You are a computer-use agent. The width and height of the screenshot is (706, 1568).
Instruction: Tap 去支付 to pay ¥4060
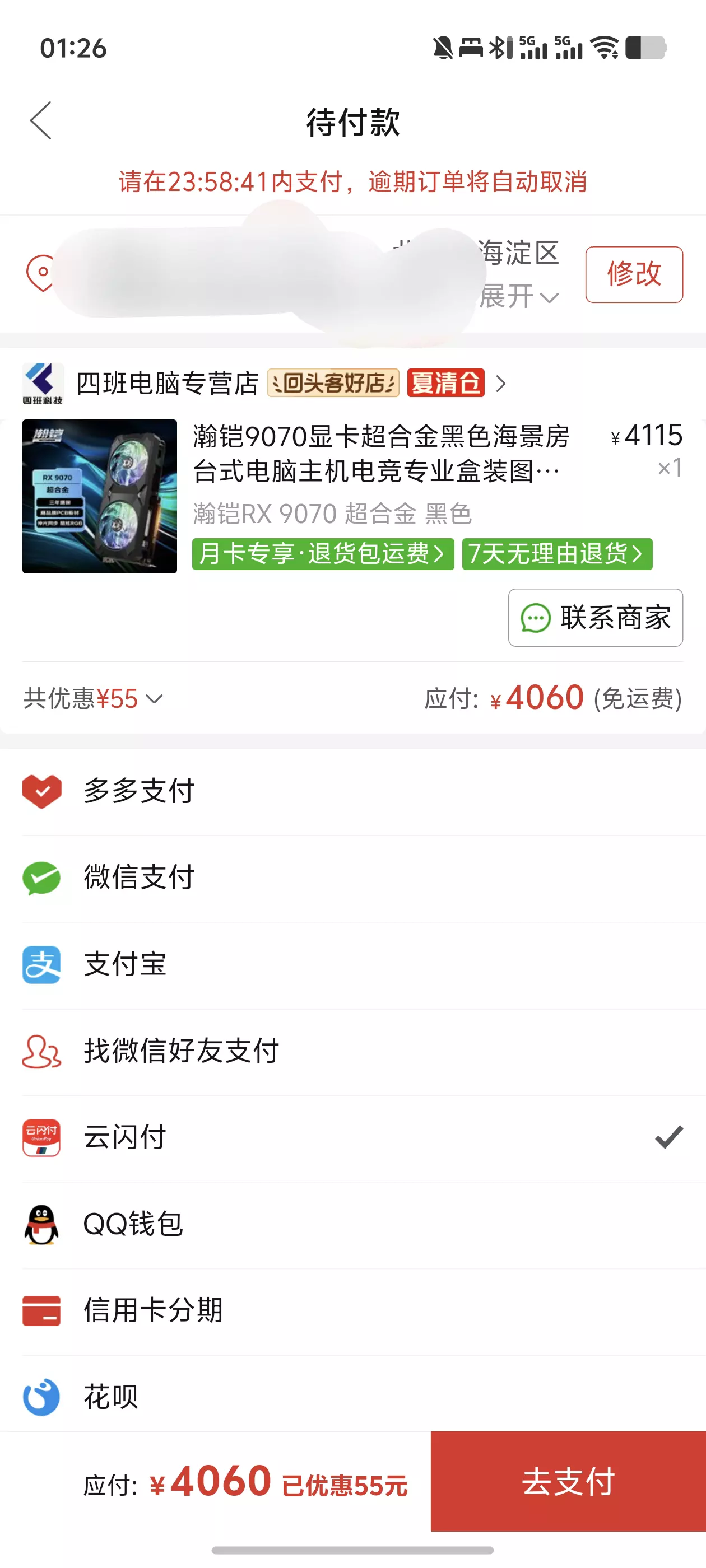568,1481
